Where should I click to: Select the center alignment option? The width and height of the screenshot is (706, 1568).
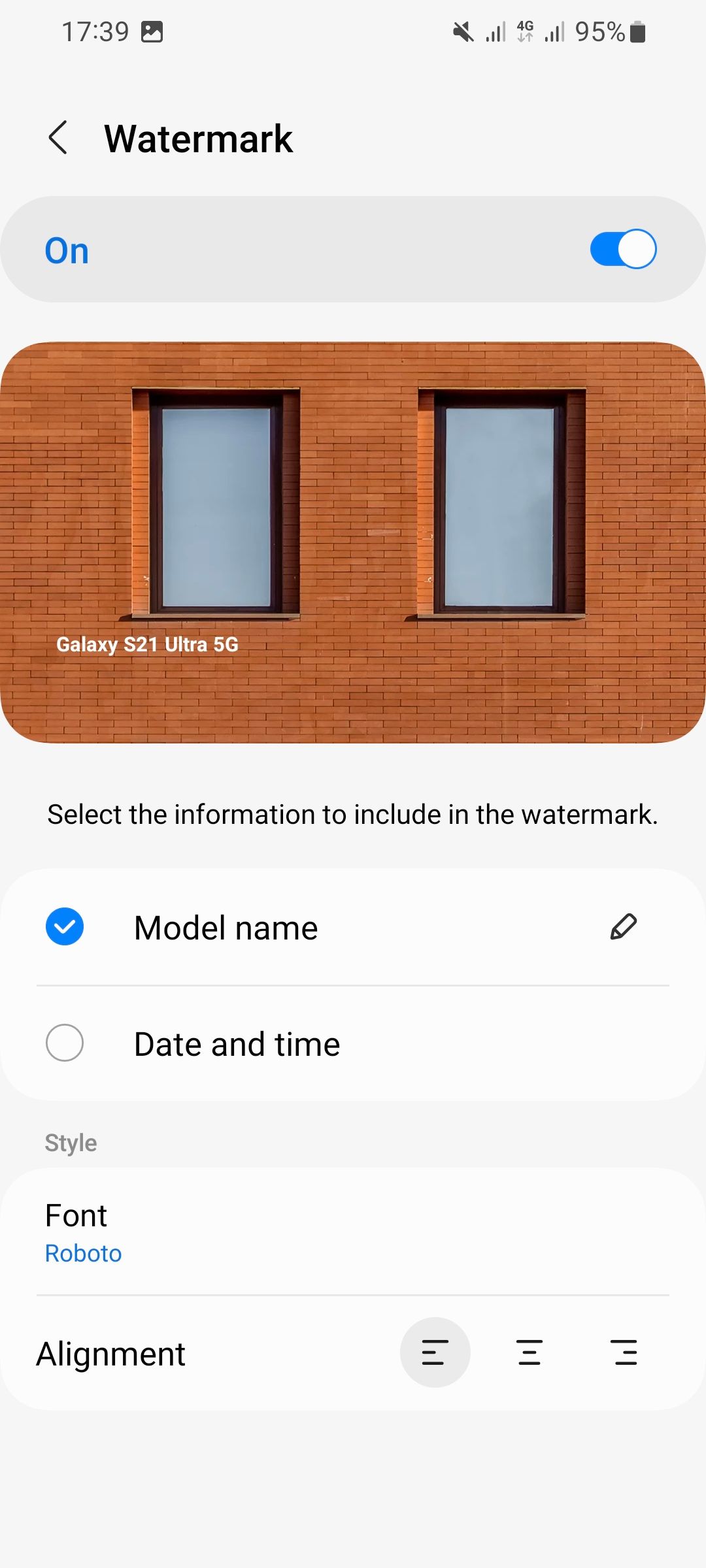tap(529, 1352)
